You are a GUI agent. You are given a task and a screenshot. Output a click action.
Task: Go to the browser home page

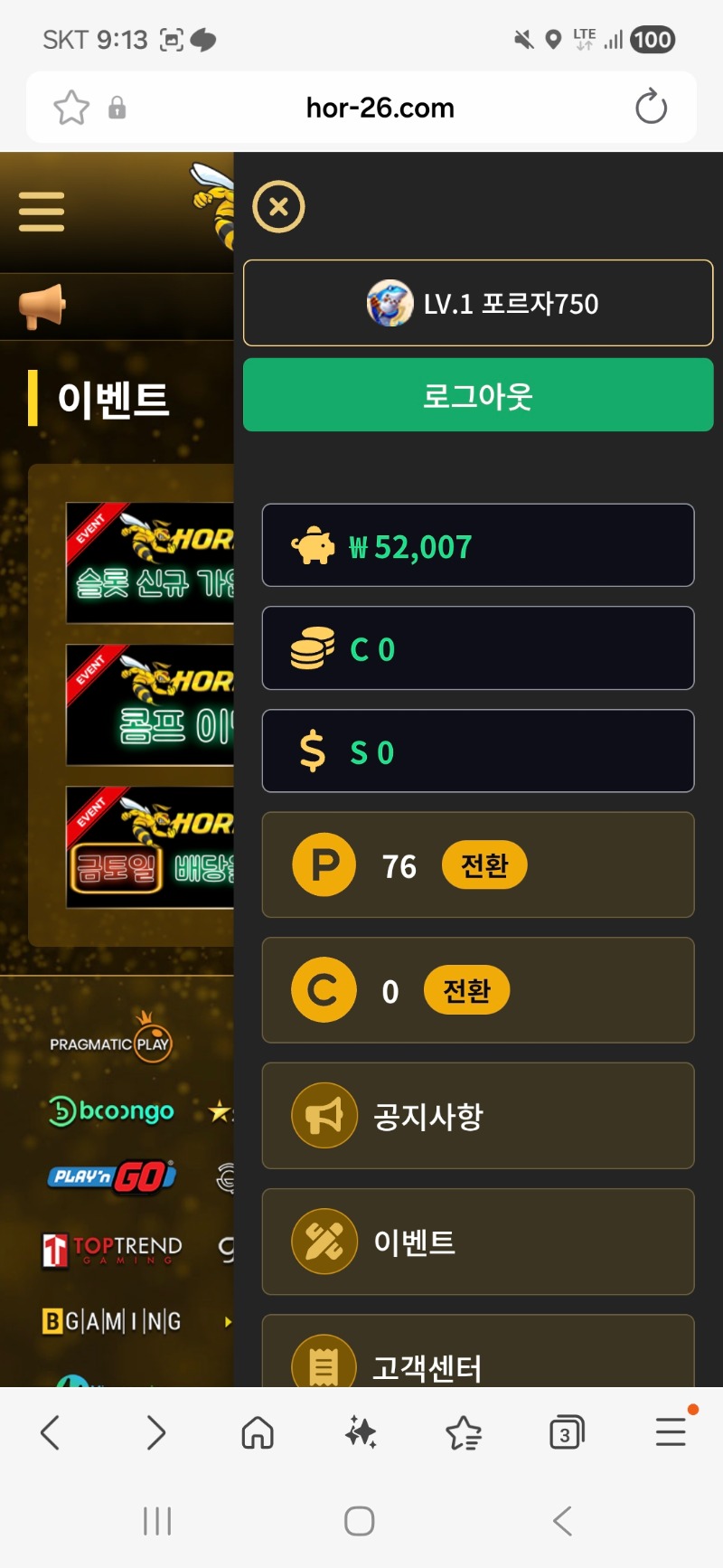[x=258, y=1432]
